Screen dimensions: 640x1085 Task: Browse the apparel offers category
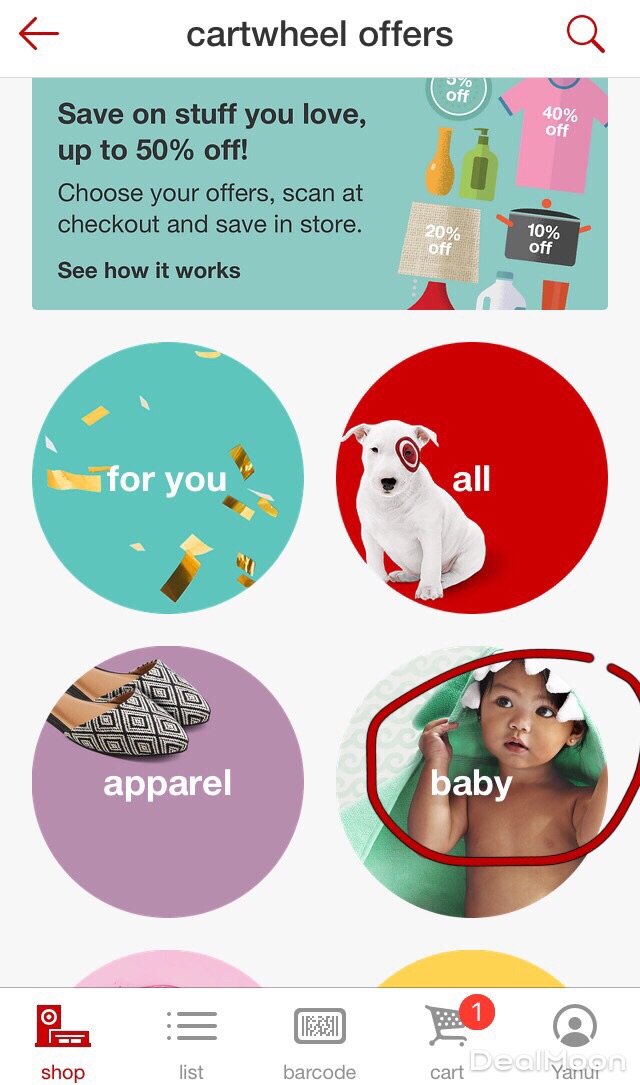[x=168, y=781]
